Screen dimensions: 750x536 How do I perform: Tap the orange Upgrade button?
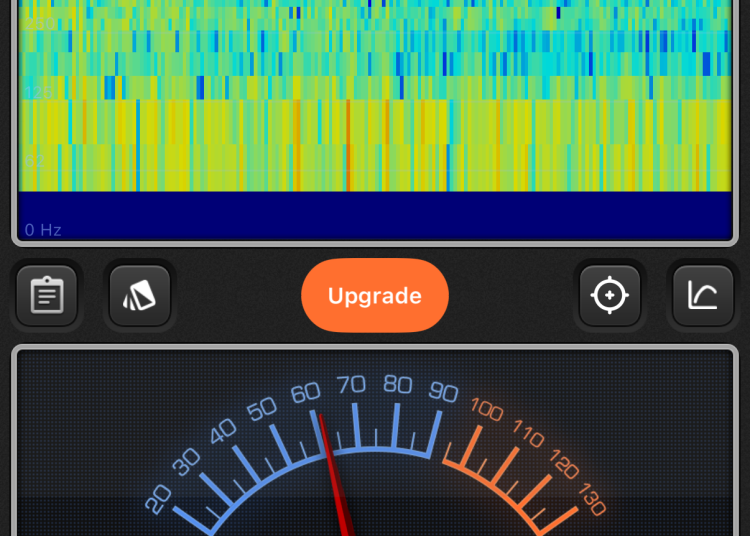point(375,296)
